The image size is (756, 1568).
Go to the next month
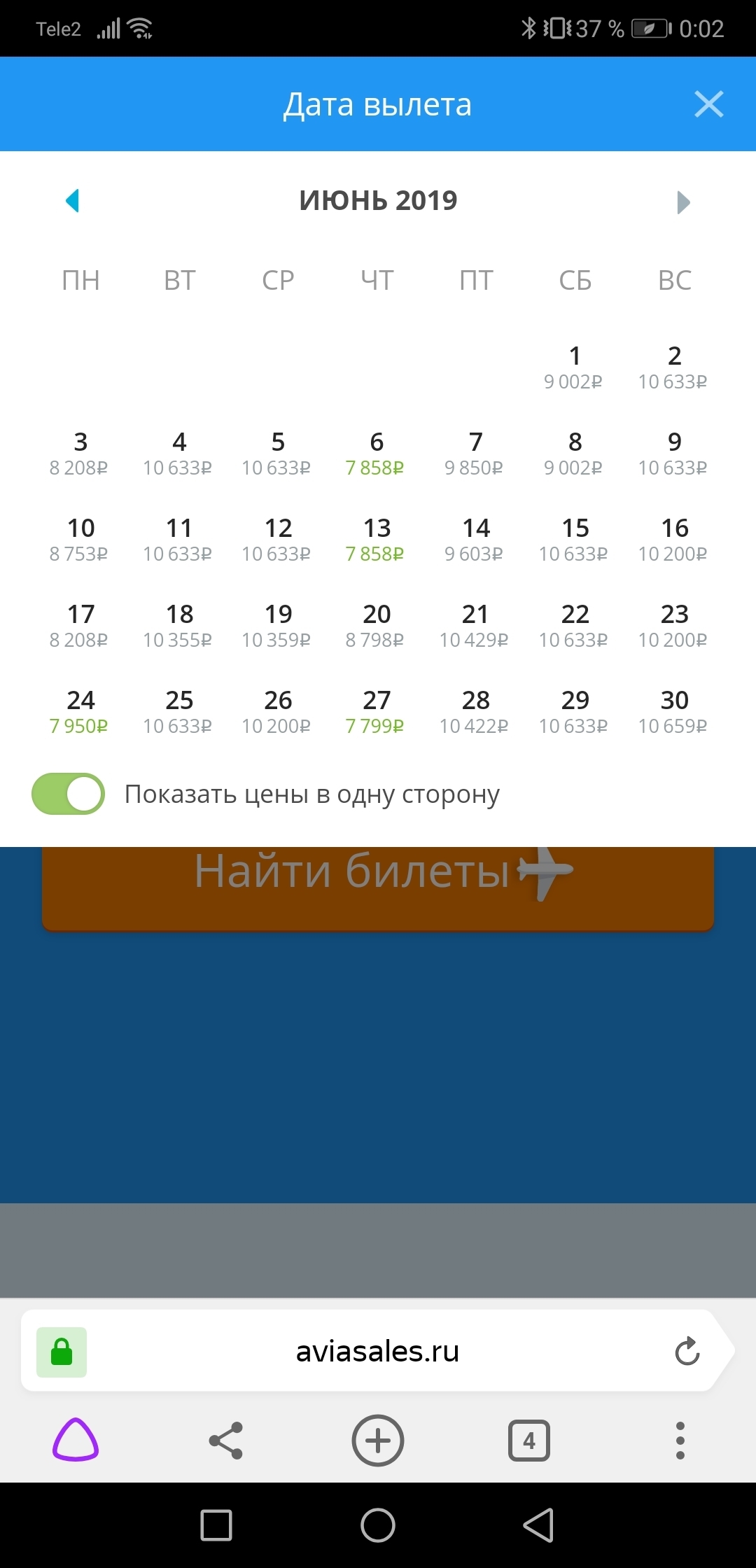684,202
